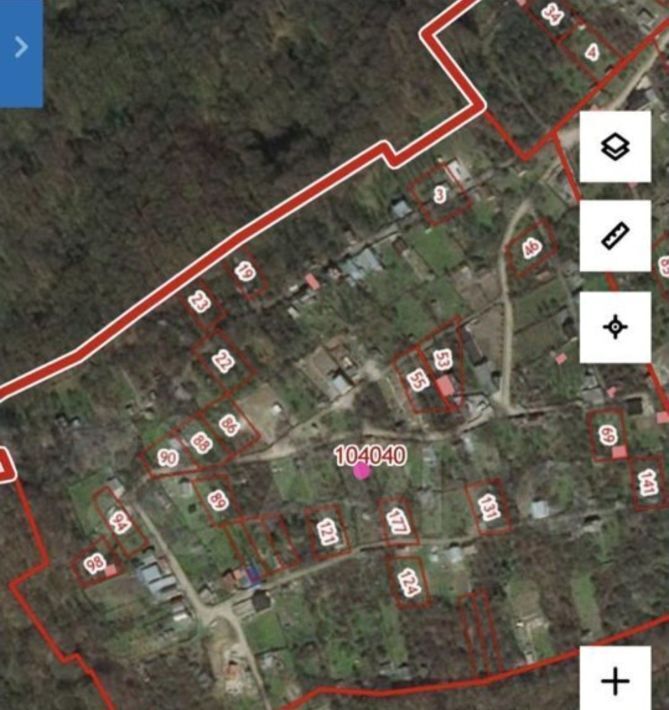Expand the blue side panel arrow
Screen dimensions: 669x710
point(21,48)
